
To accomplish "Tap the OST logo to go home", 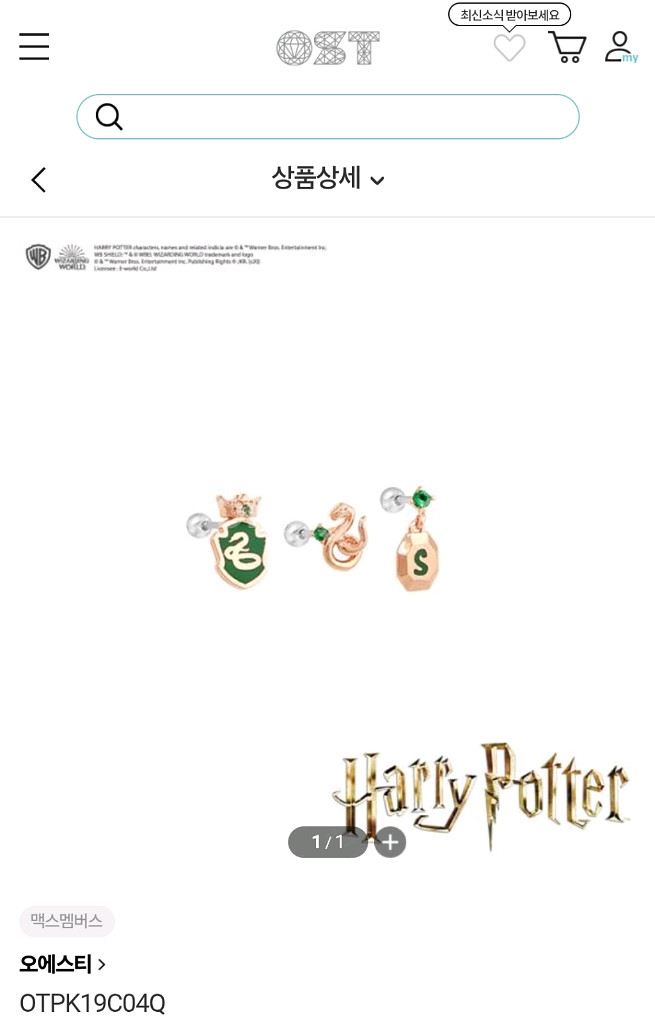I will point(328,47).
